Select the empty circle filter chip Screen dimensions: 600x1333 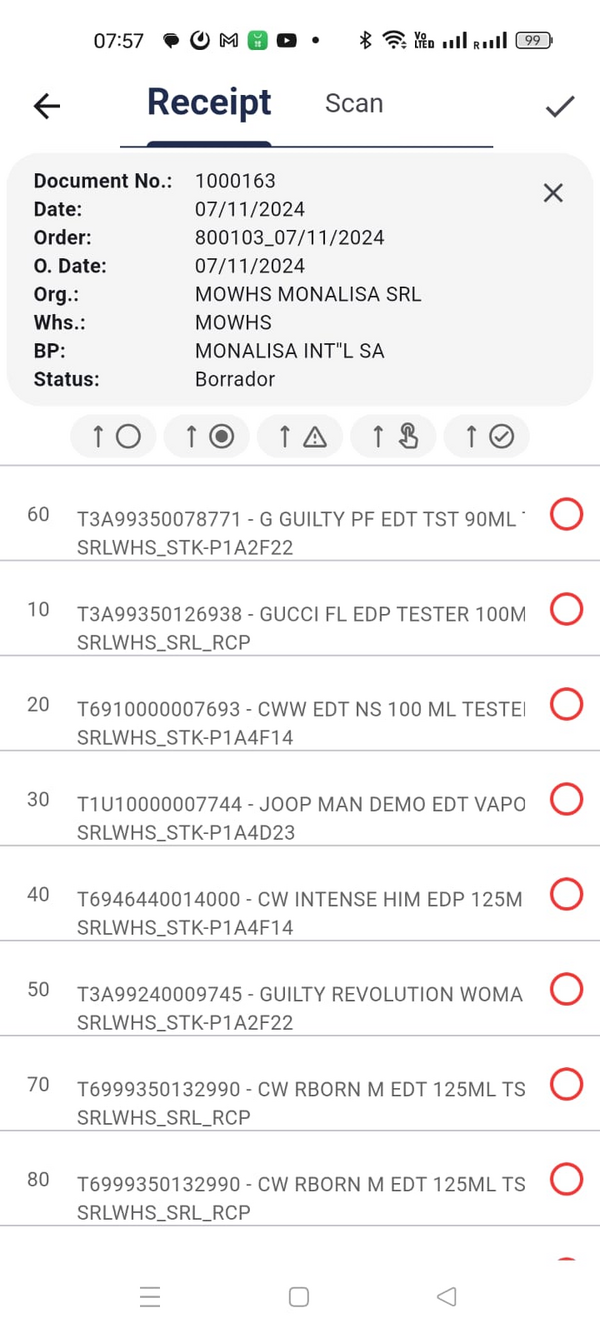(115, 436)
